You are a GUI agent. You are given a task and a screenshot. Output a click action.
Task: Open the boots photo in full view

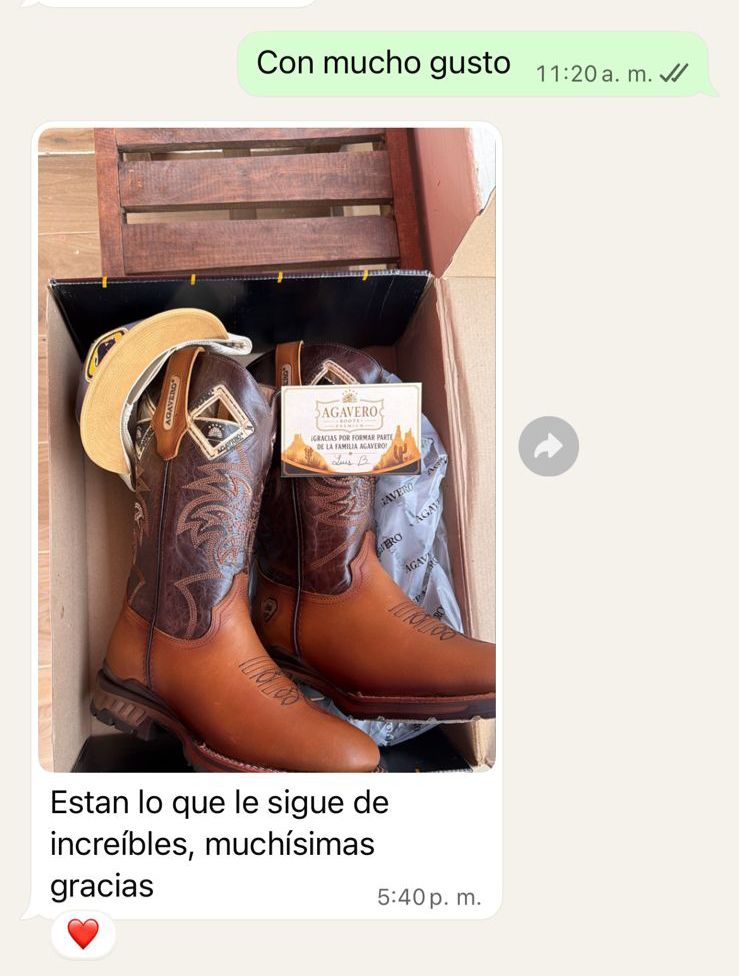point(267,449)
